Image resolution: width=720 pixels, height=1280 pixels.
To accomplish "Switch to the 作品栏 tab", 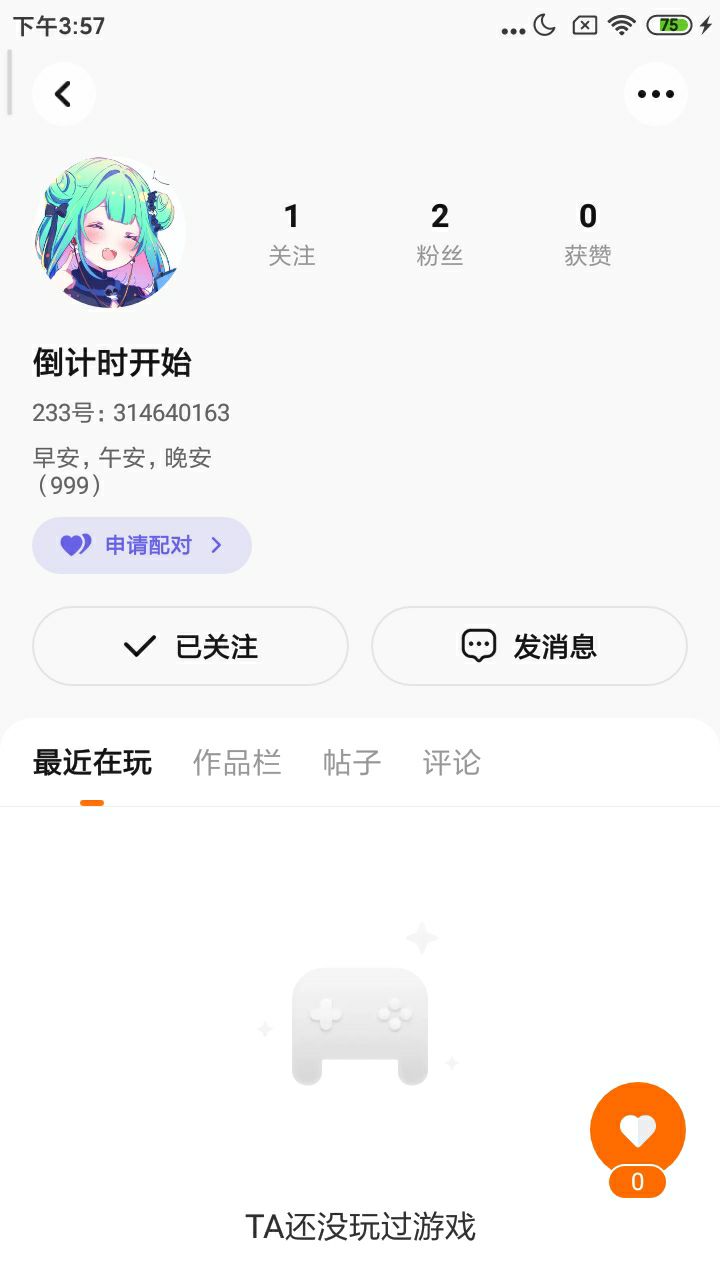I will pyautogui.click(x=237, y=763).
